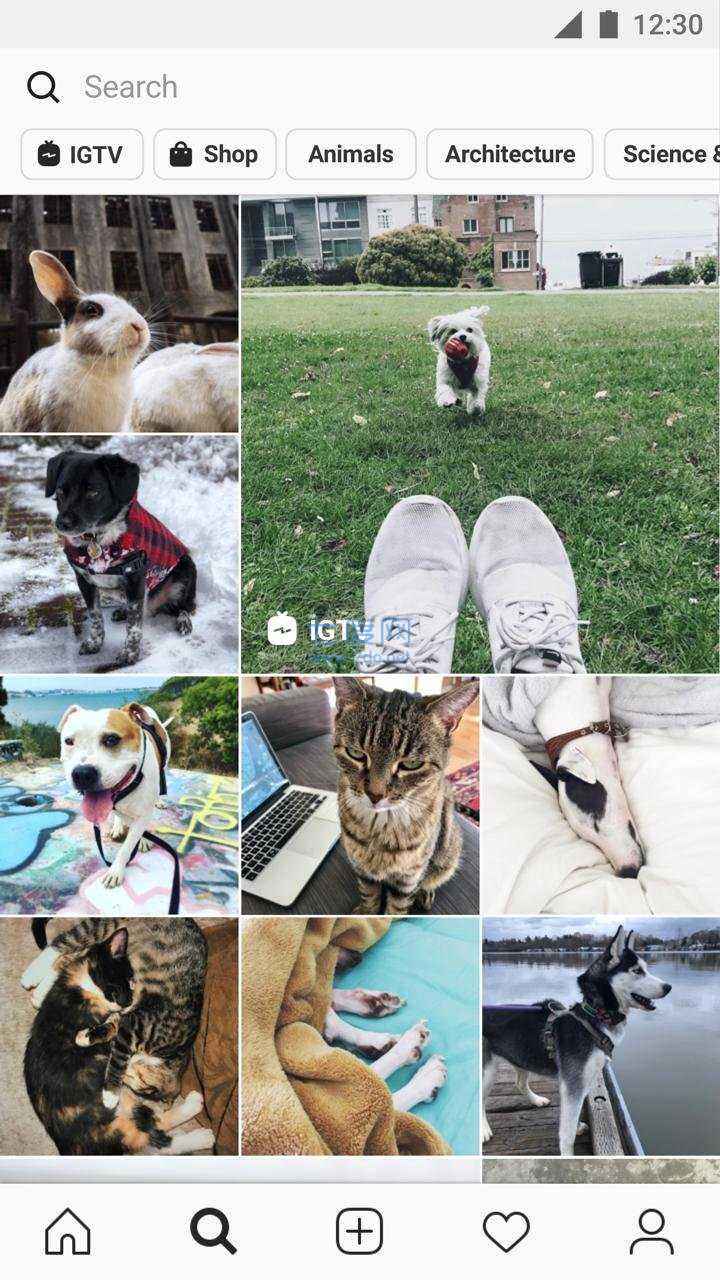The image size is (720, 1280).
Task: Select the IGTV chip
Action: [82, 154]
